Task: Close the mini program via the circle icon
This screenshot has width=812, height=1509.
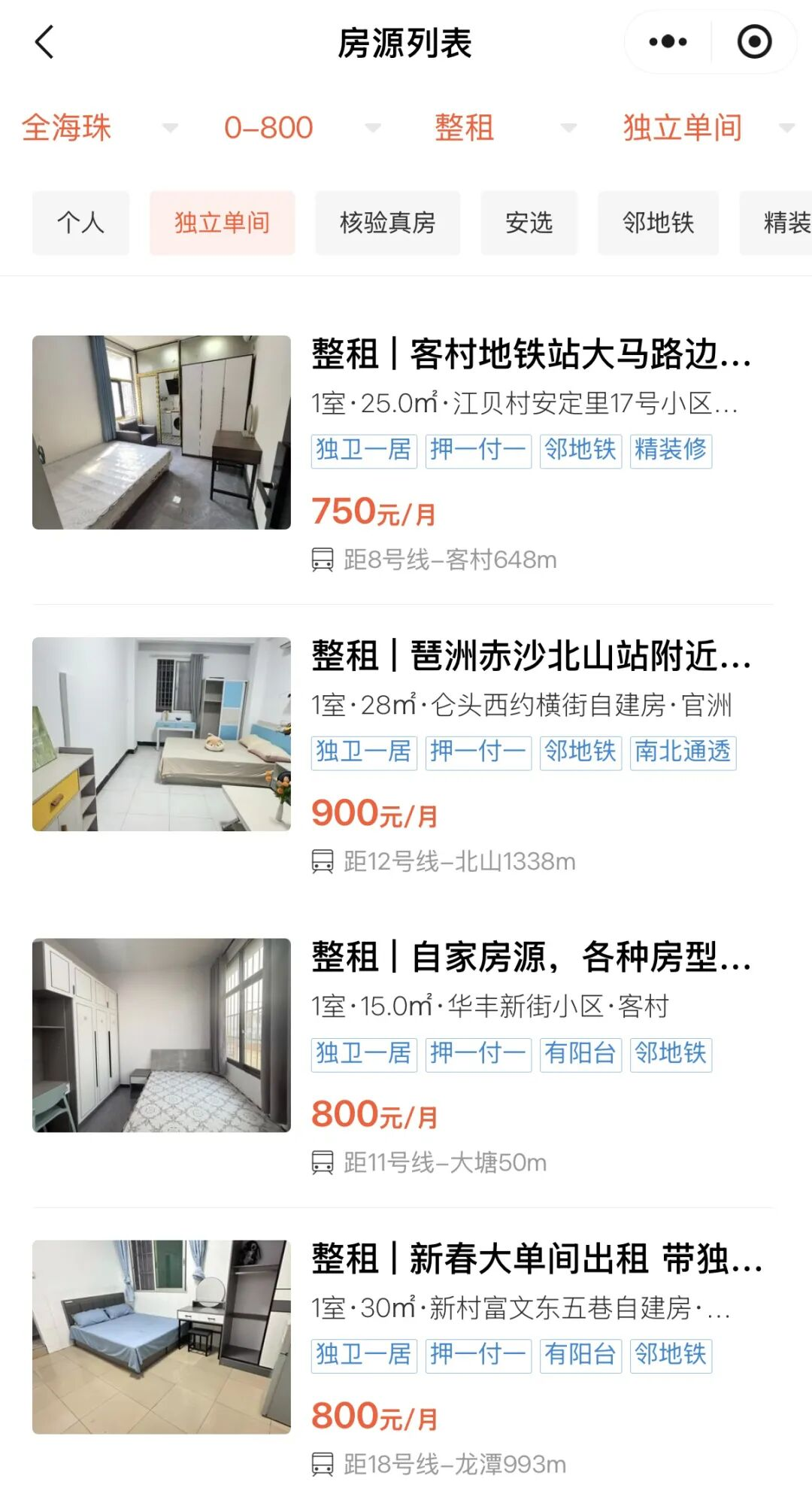Action: coord(754,42)
